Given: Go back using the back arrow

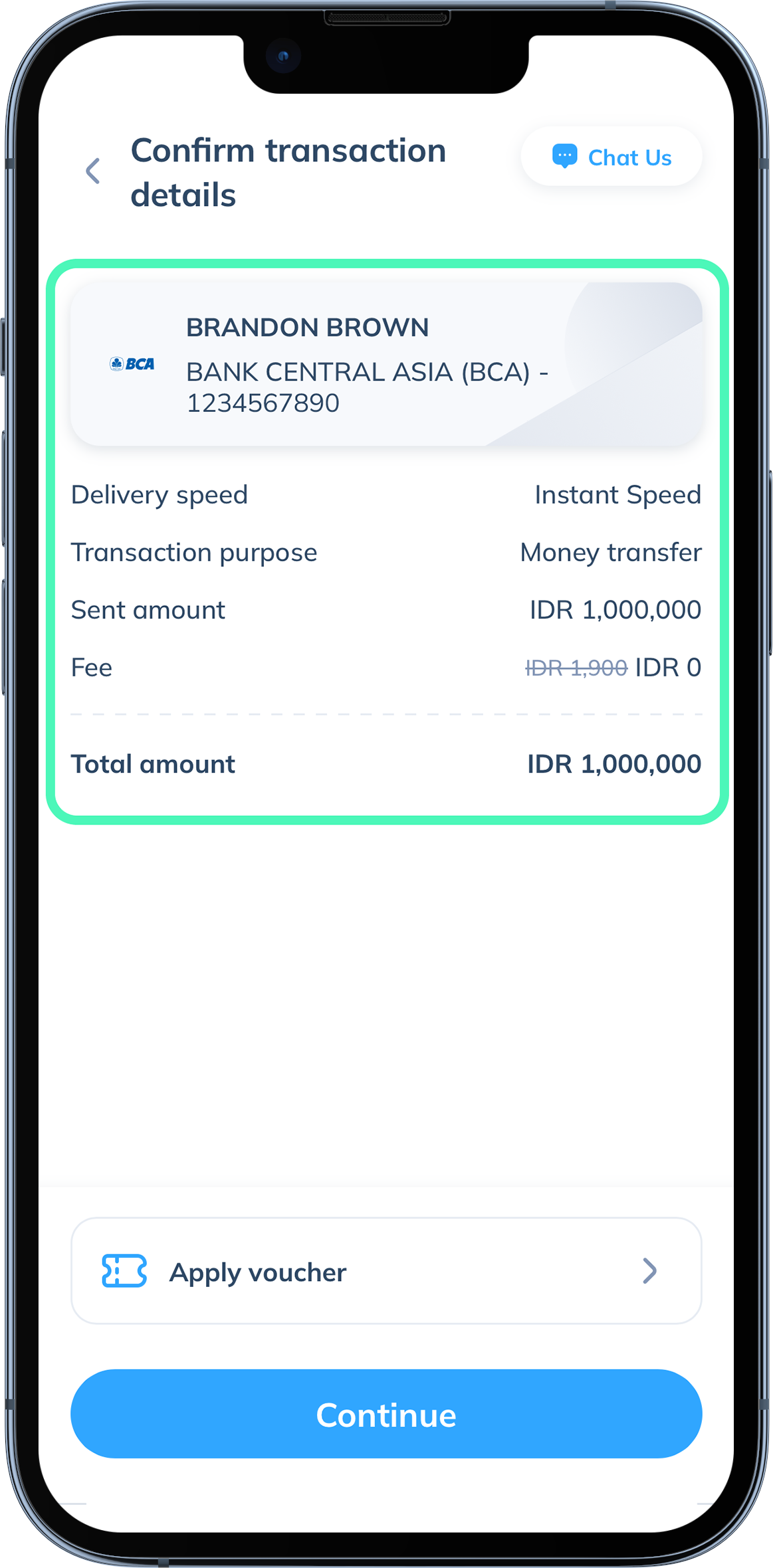Looking at the screenshot, I should (93, 171).
